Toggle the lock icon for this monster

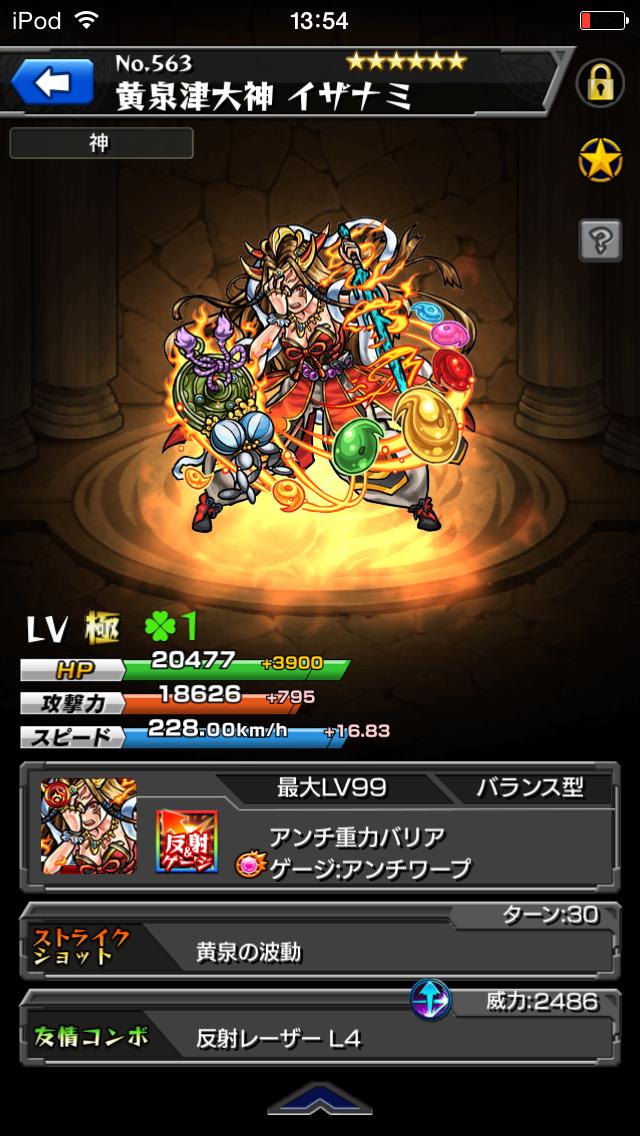point(599,83)
